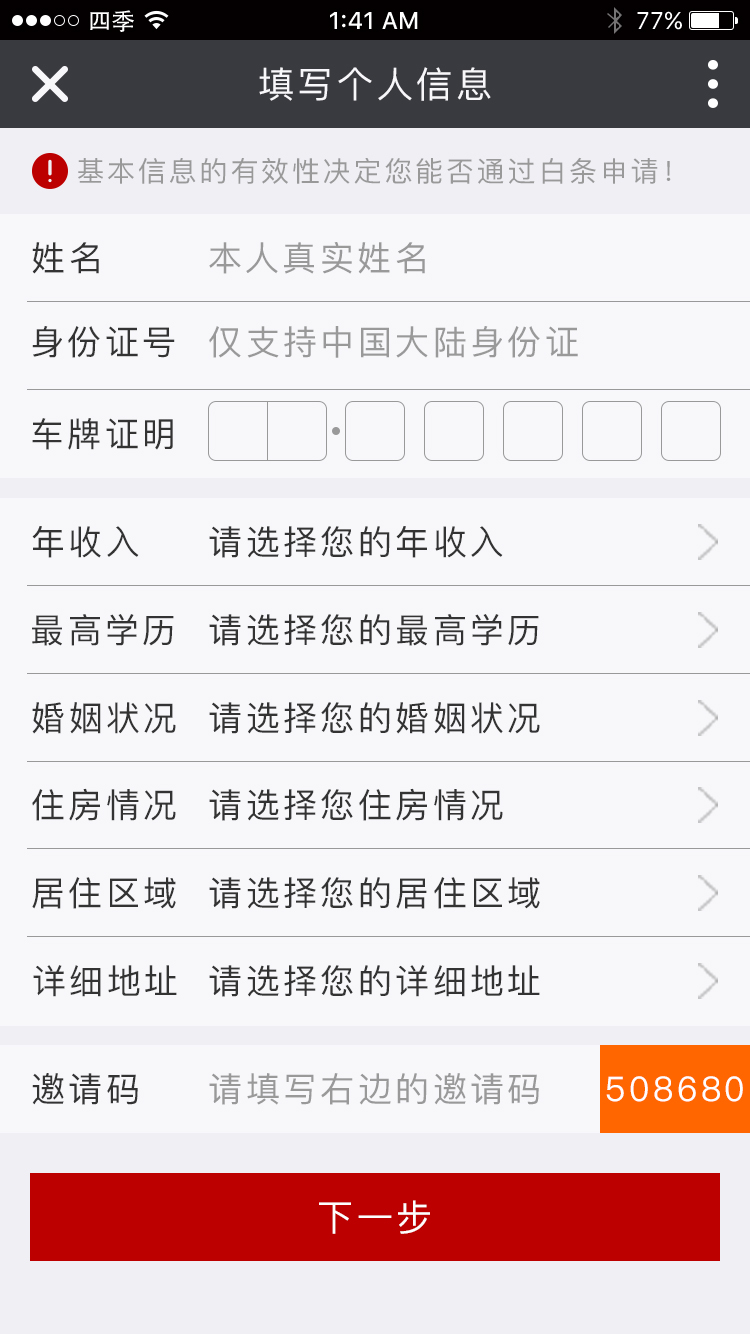Tap the 姓名 name input field

click(470, 259)
